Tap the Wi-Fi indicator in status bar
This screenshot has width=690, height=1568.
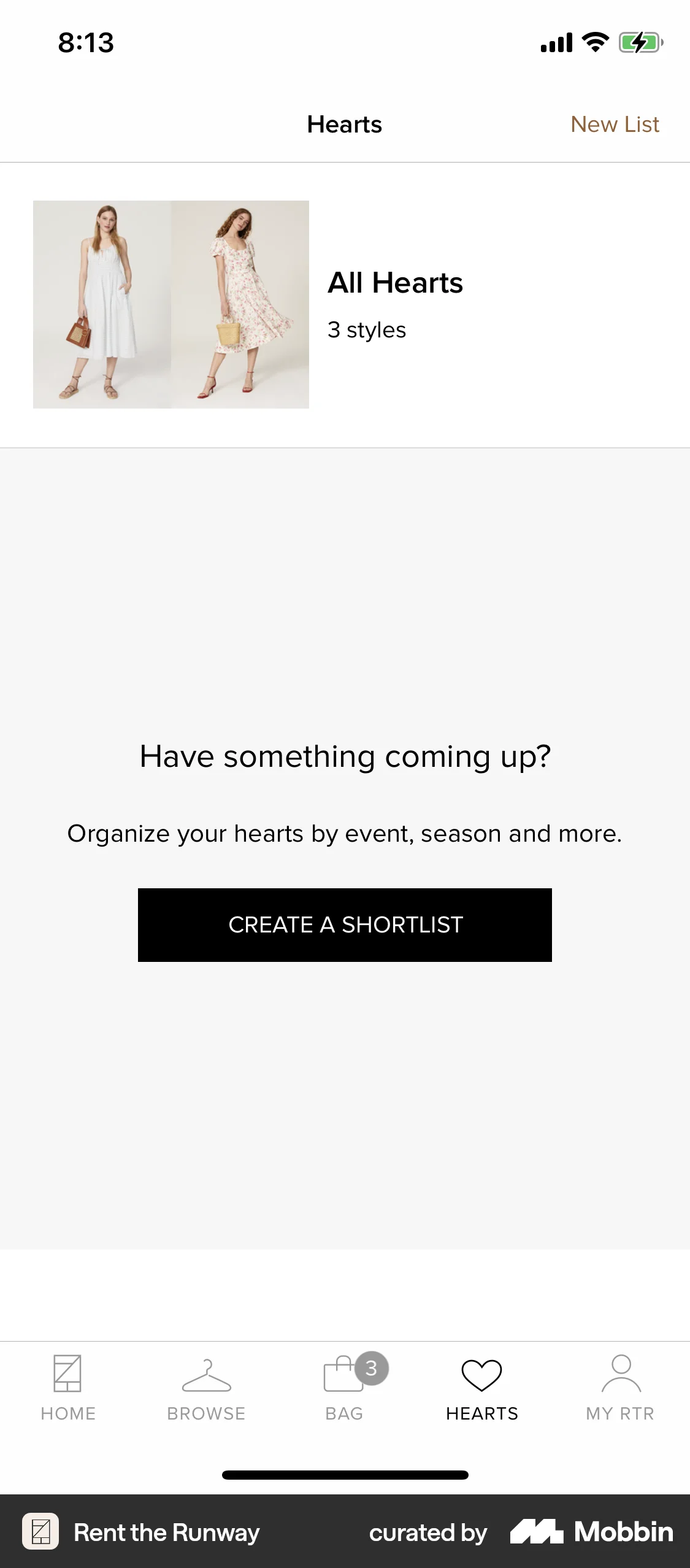click(x=593, y=42)
